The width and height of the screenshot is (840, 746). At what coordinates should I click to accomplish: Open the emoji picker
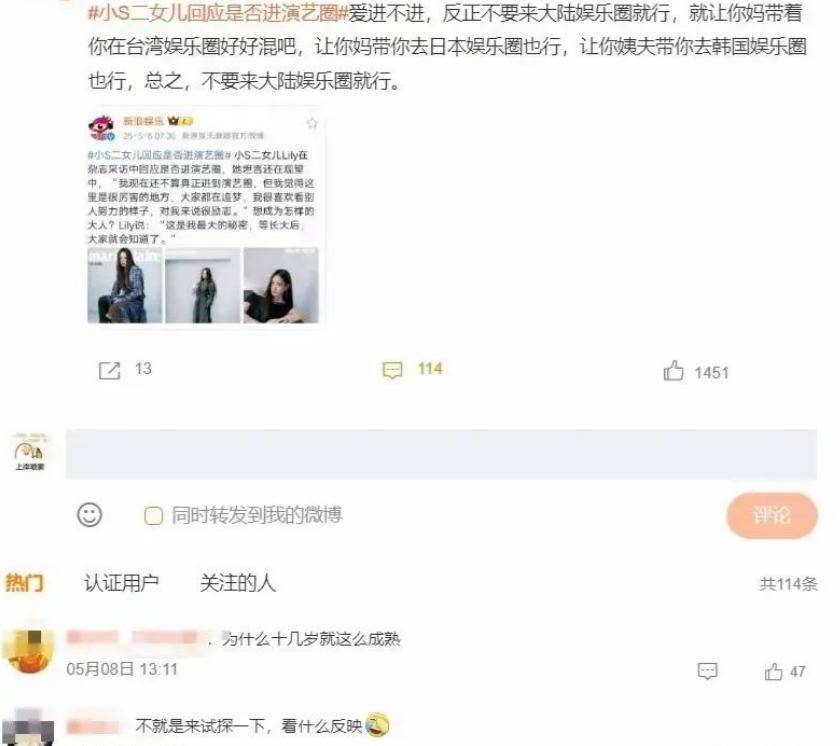[x=90, y=515]
